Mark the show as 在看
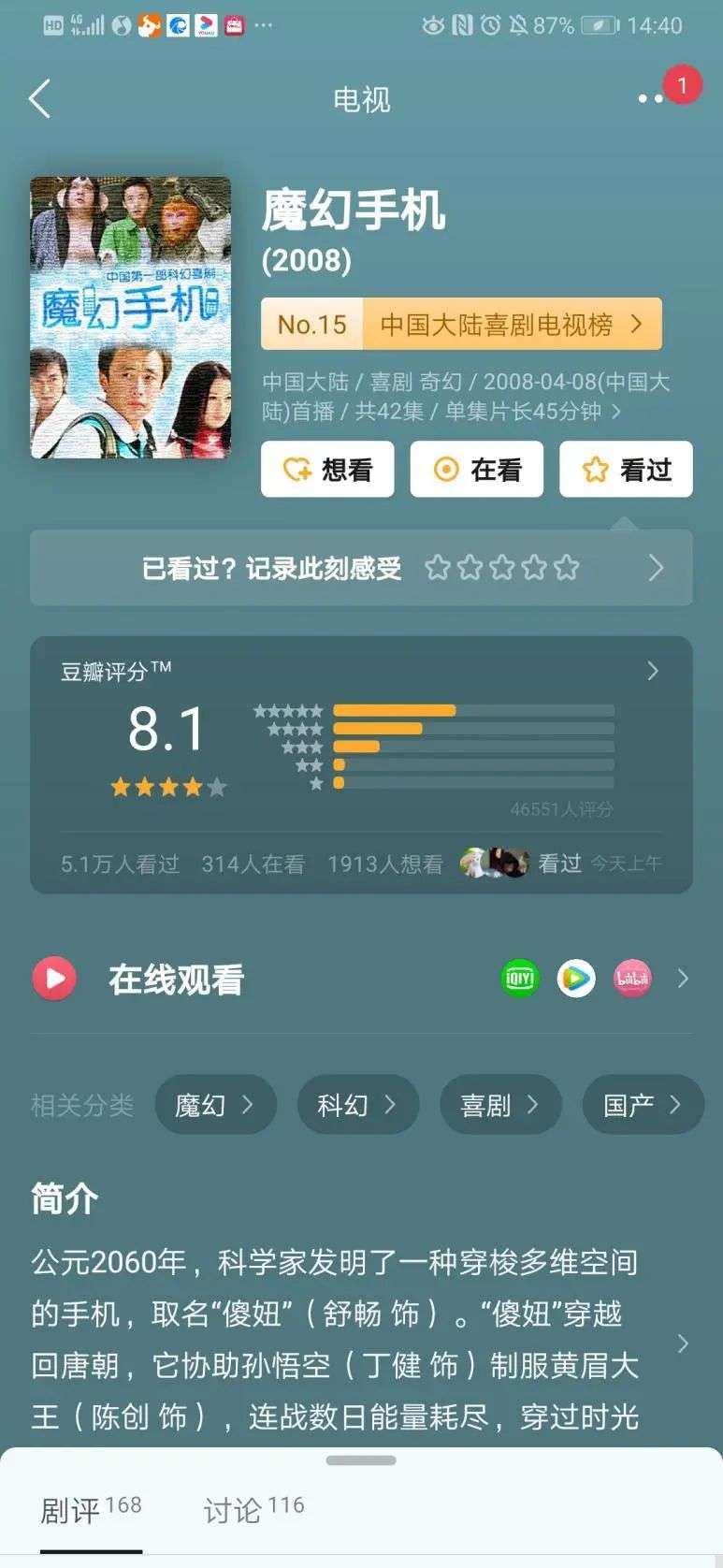The height and width of the screenshot is (1568, 723). coord(477,470)
